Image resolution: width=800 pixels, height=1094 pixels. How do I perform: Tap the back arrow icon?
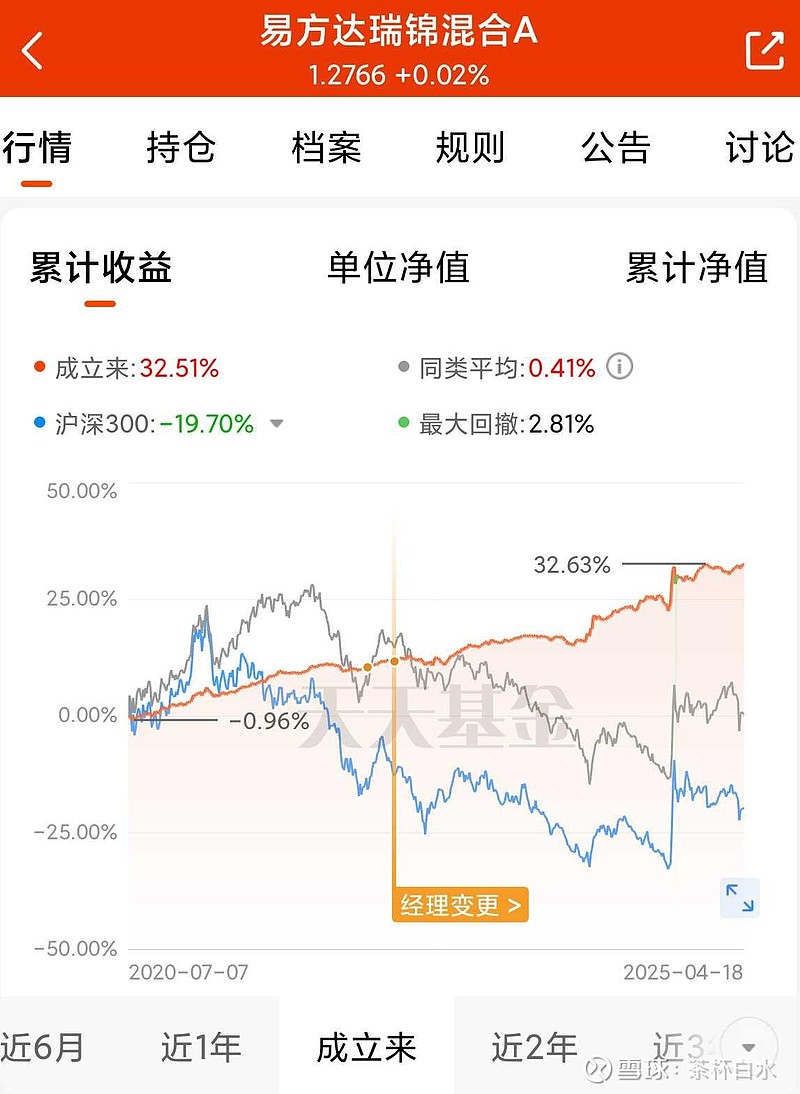(x=33, y=49)
